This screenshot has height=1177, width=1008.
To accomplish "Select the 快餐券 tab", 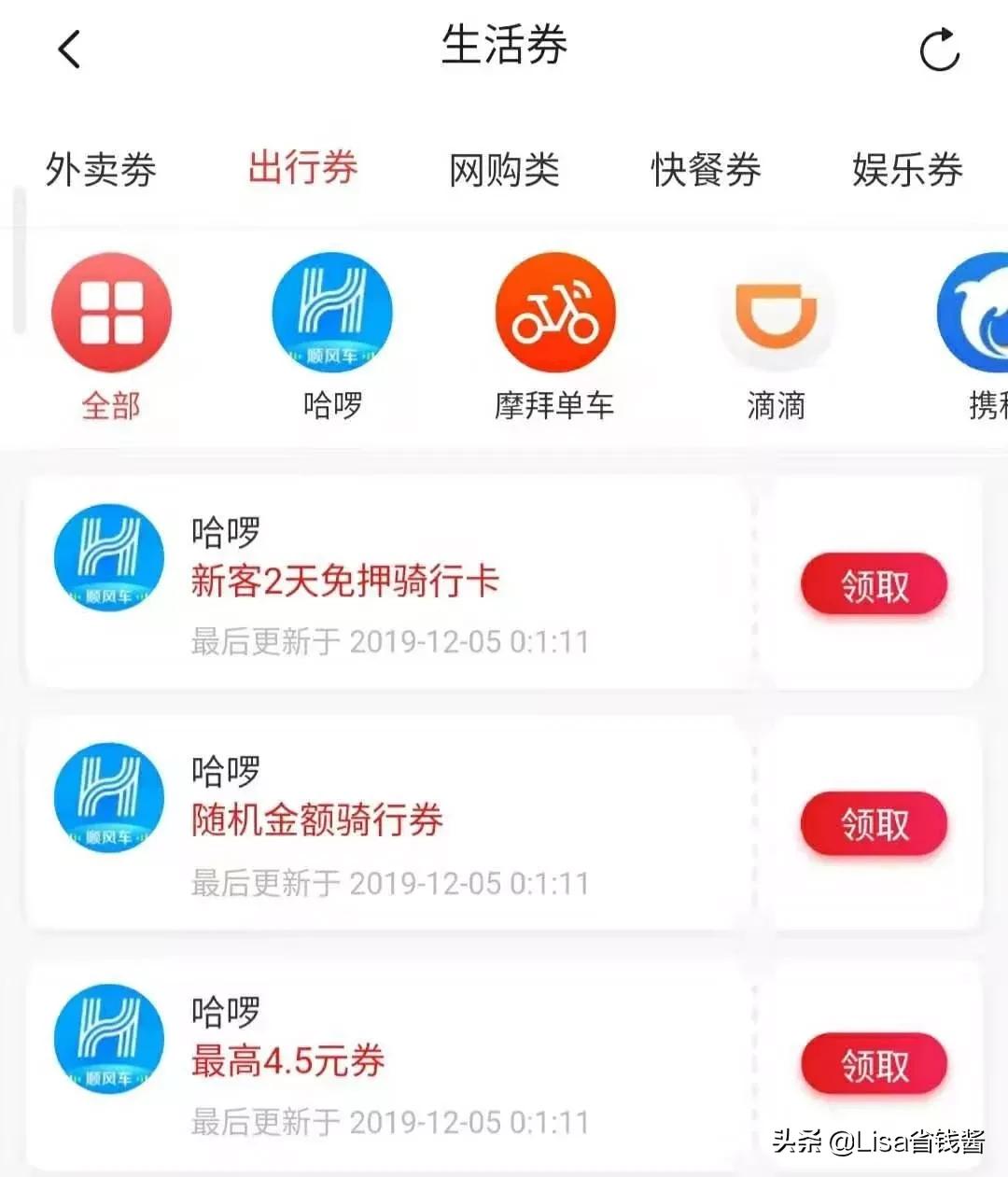I will tap(706, 171).
